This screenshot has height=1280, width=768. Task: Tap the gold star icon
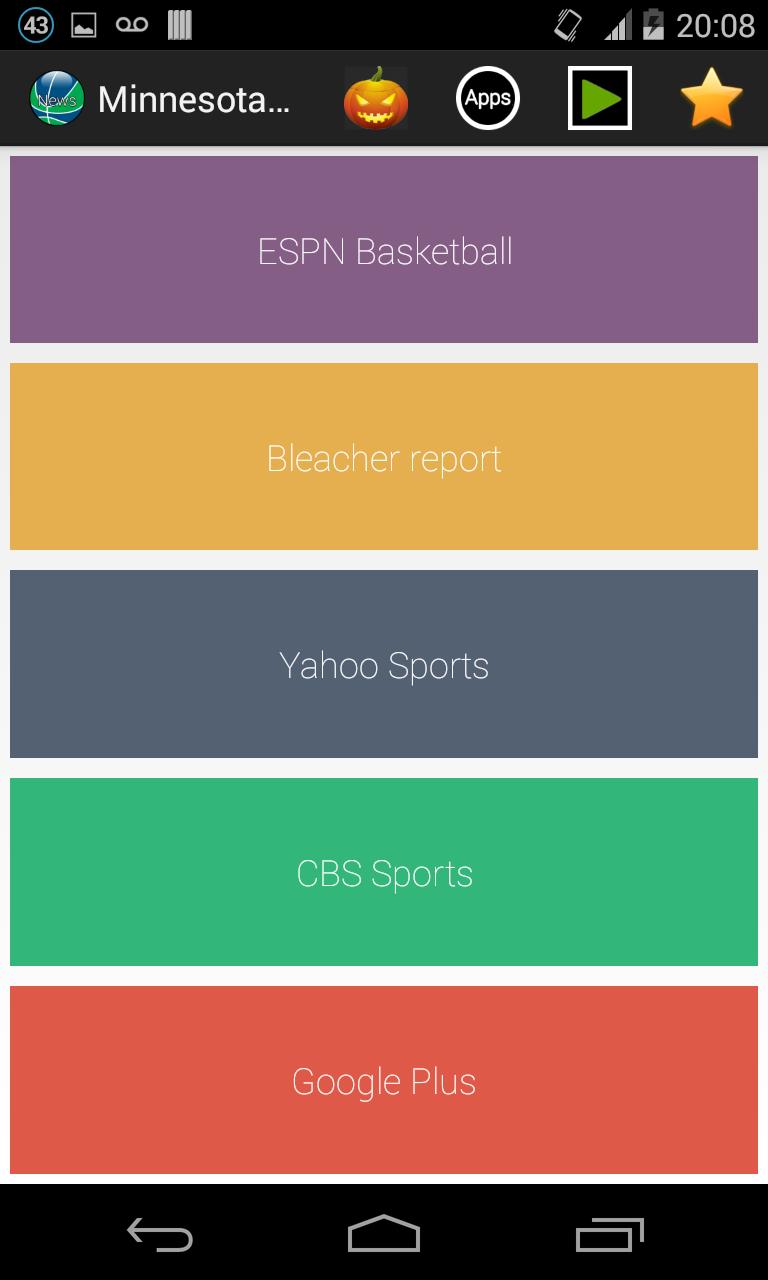tap(711, 98)
